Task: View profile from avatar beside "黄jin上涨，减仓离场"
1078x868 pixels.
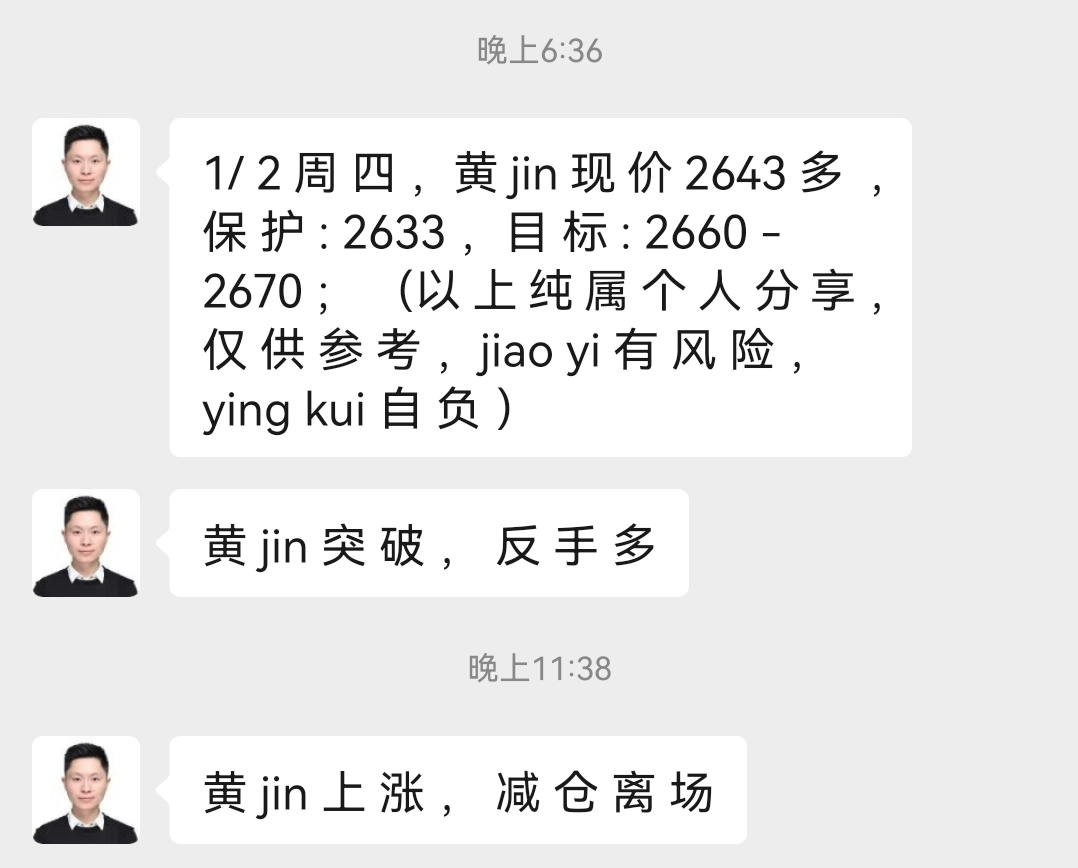Action: click(86, 790)
